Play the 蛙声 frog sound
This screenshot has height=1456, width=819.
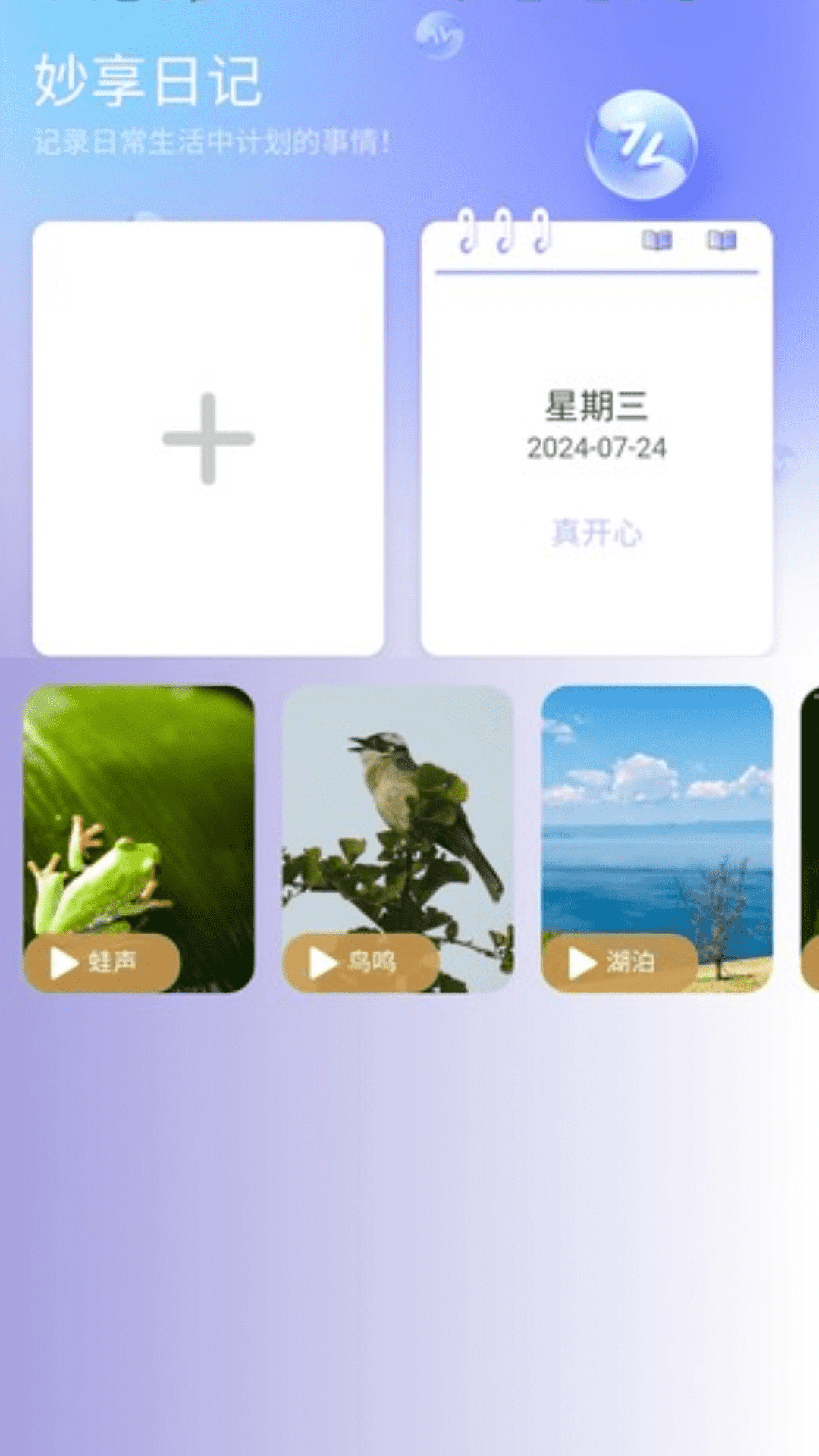101,962
